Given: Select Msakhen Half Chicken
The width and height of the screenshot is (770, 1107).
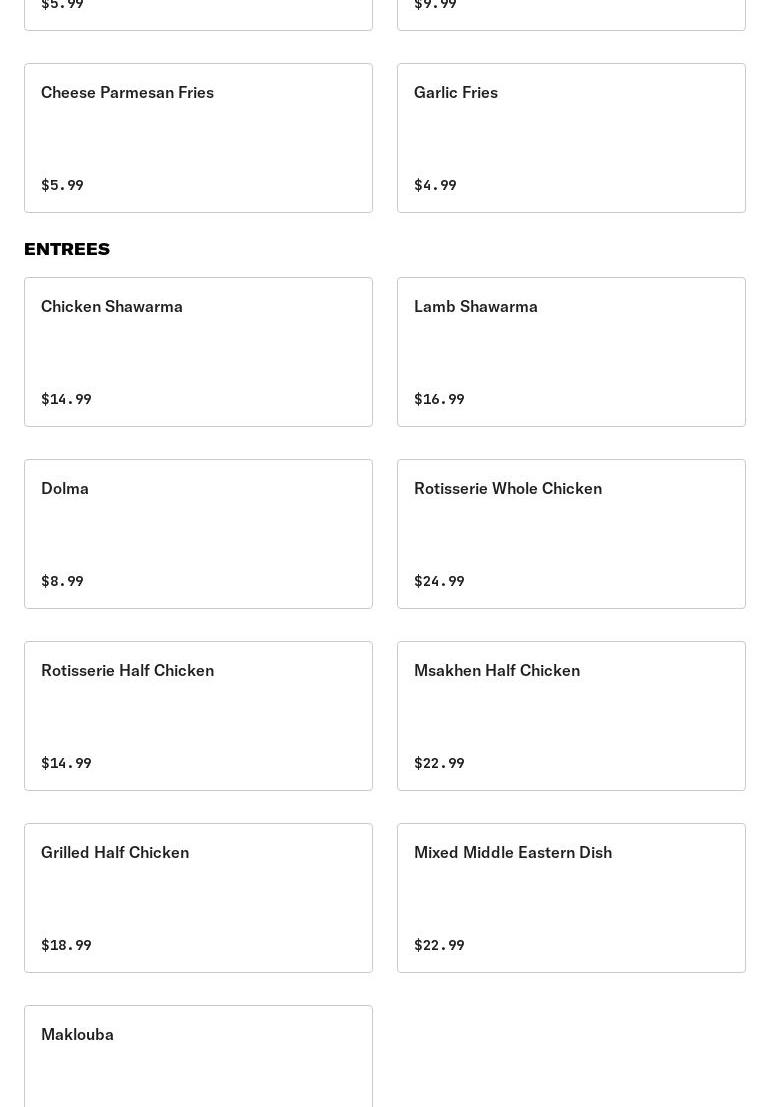Looking at the screenshot, I should [571, 716].
